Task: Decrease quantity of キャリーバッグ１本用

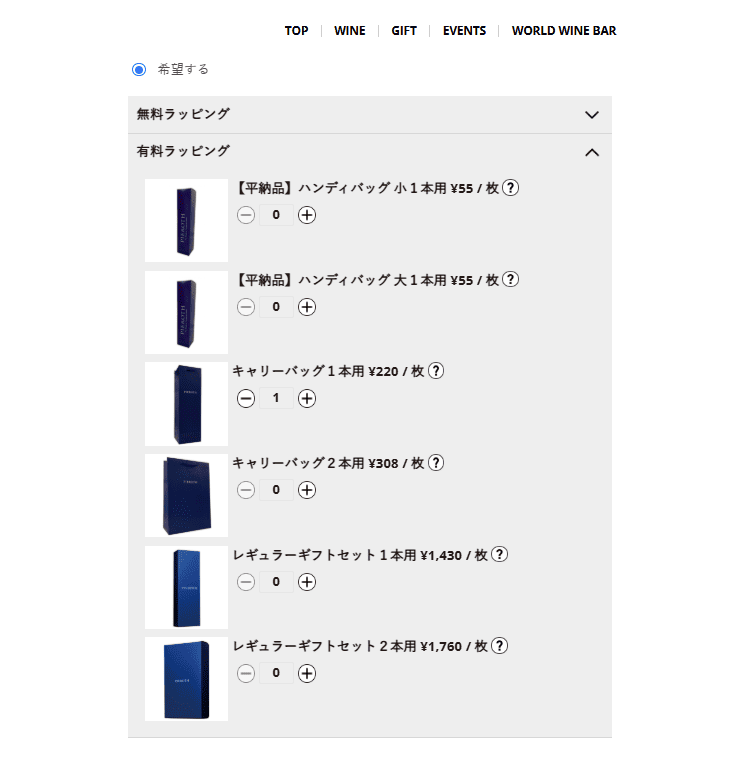Action: [x=246, y=399]
